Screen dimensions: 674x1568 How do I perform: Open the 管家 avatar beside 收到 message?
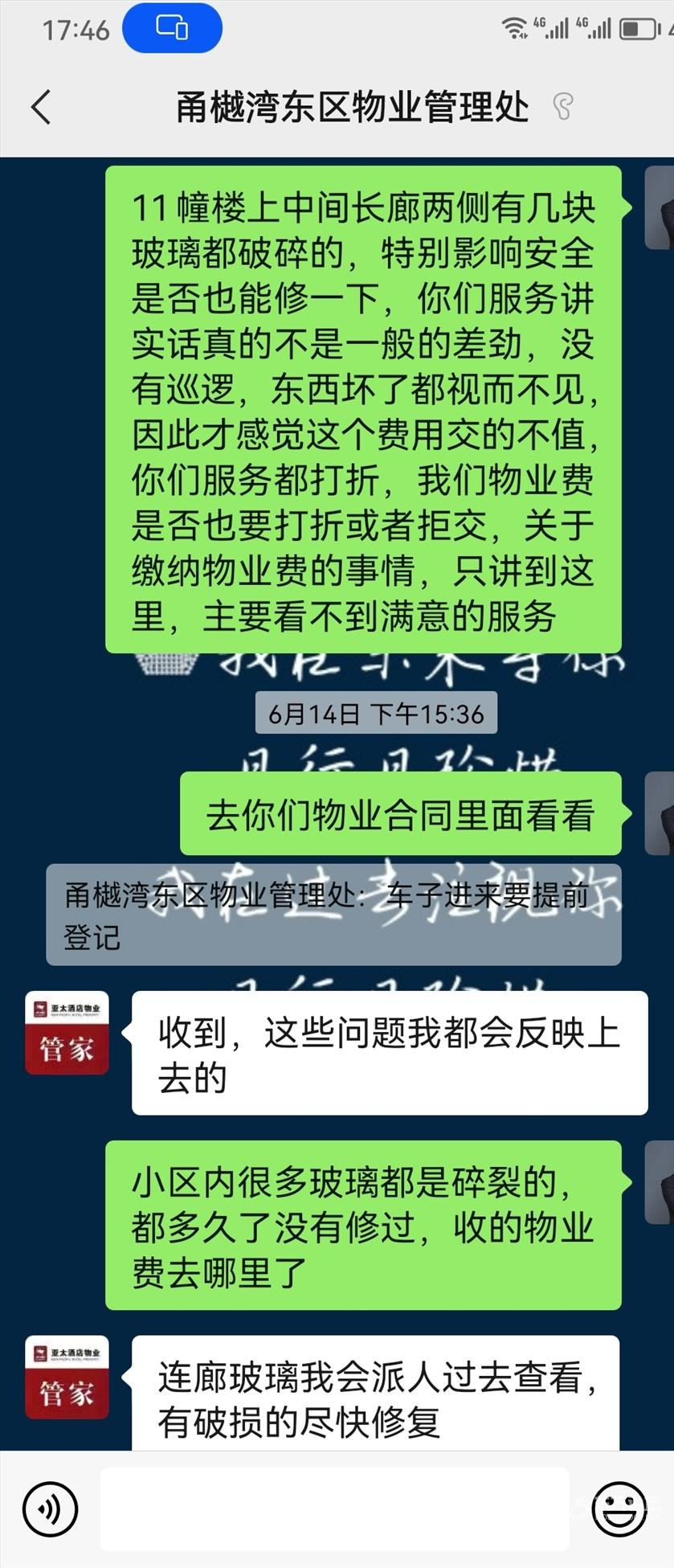coord(67,1033)
